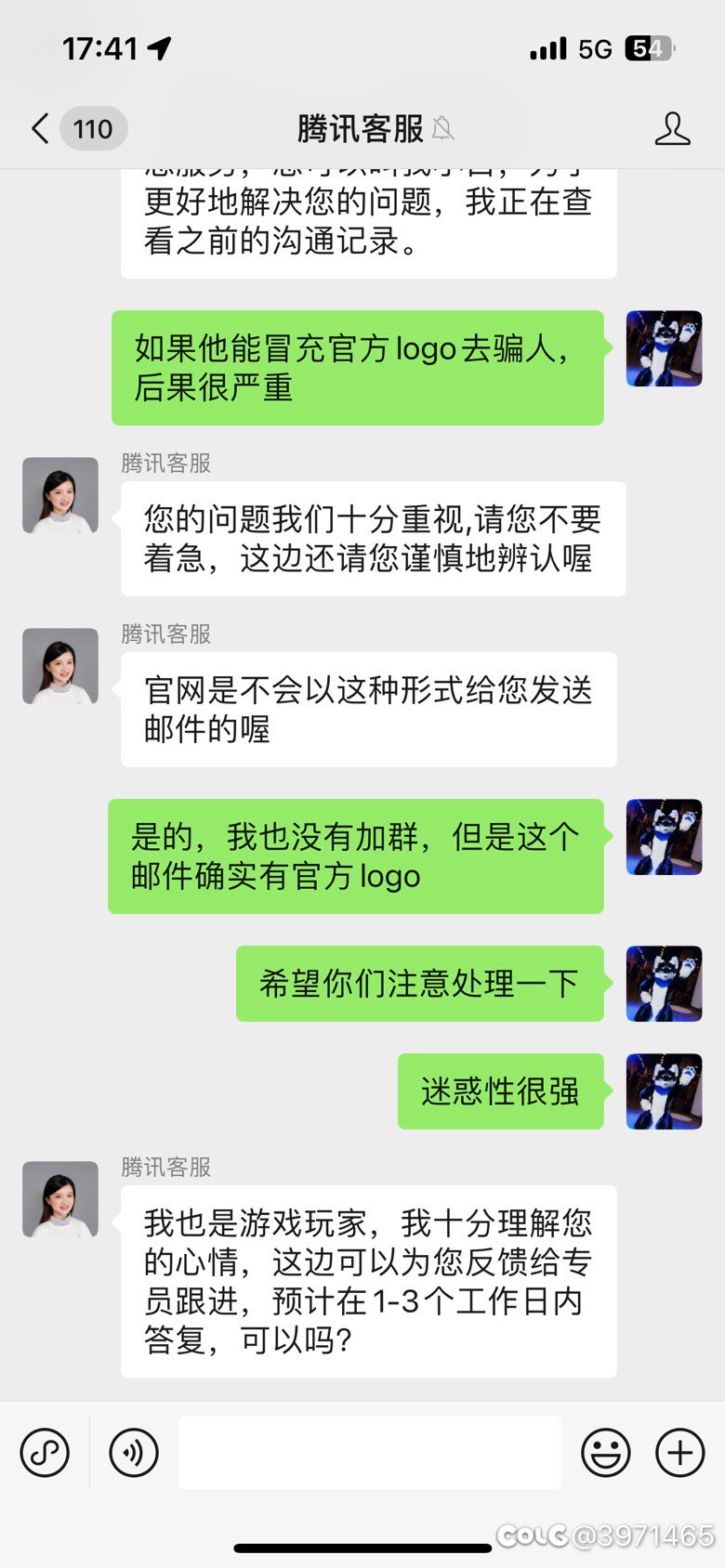Tap the message text field
725x1568 pixels.
(369, 1452)
